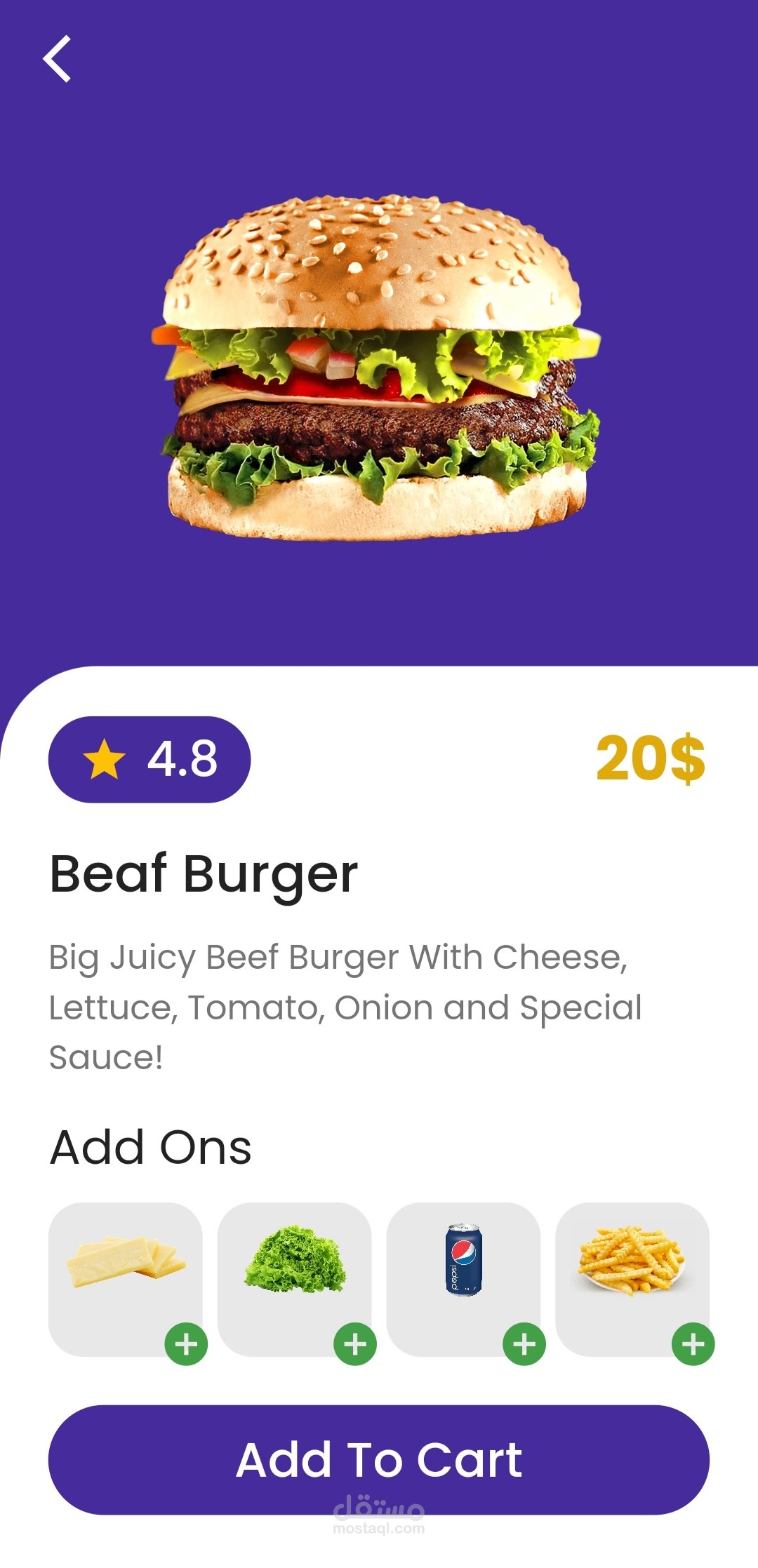
Task: Add french fries to the order
Action: [x=693, y=1344]
